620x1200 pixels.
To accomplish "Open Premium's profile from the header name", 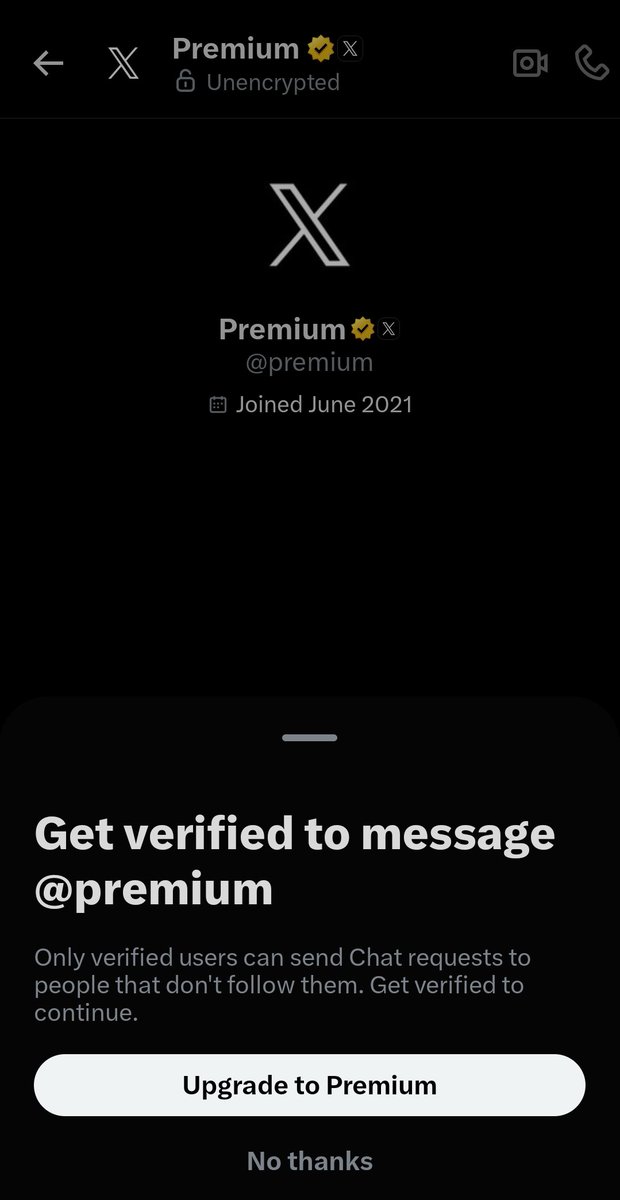I will pyautogui.click(x=236, y=48).
